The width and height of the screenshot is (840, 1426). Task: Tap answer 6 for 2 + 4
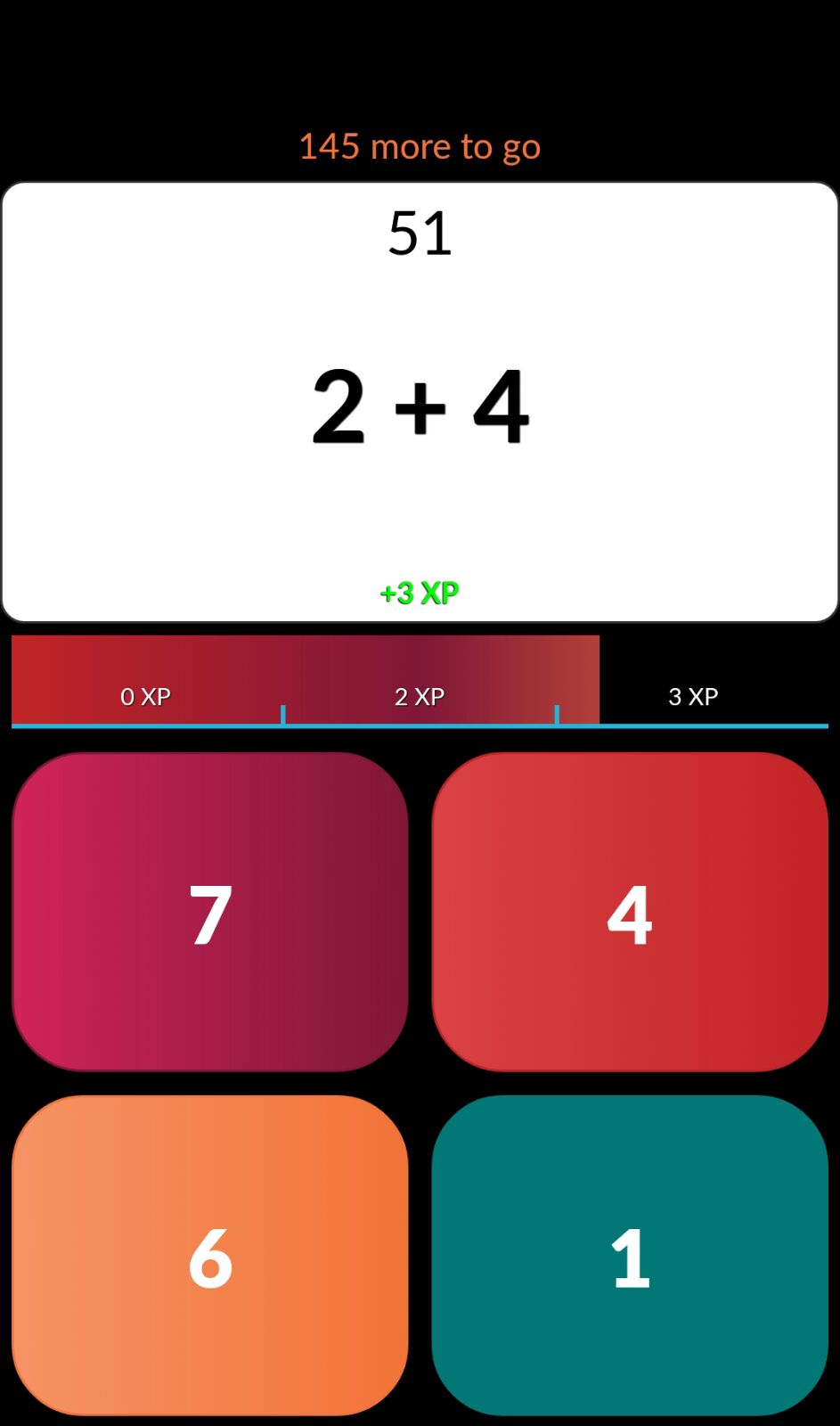click(210, 1255)
